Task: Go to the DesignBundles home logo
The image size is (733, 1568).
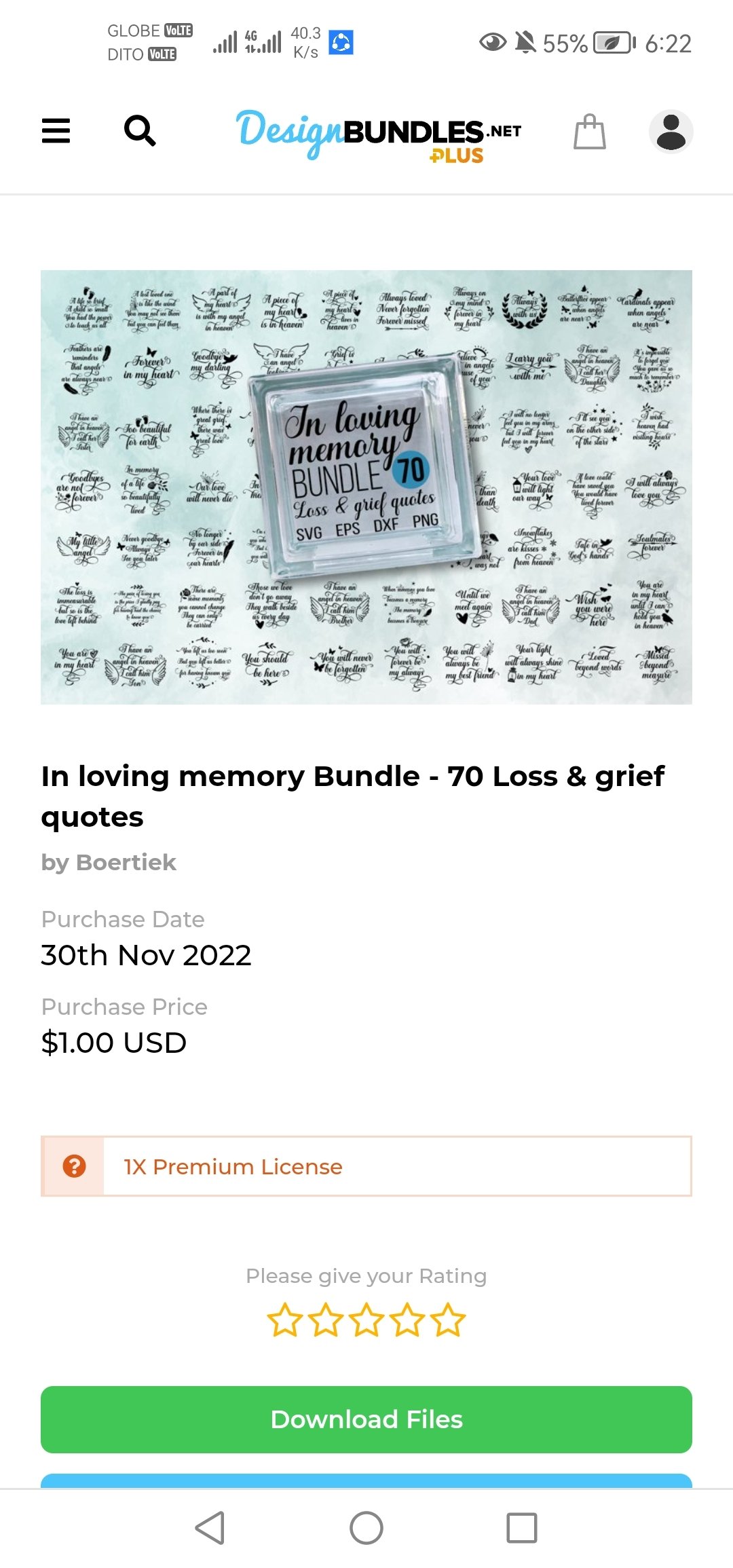Action: (x=378, y=133)
